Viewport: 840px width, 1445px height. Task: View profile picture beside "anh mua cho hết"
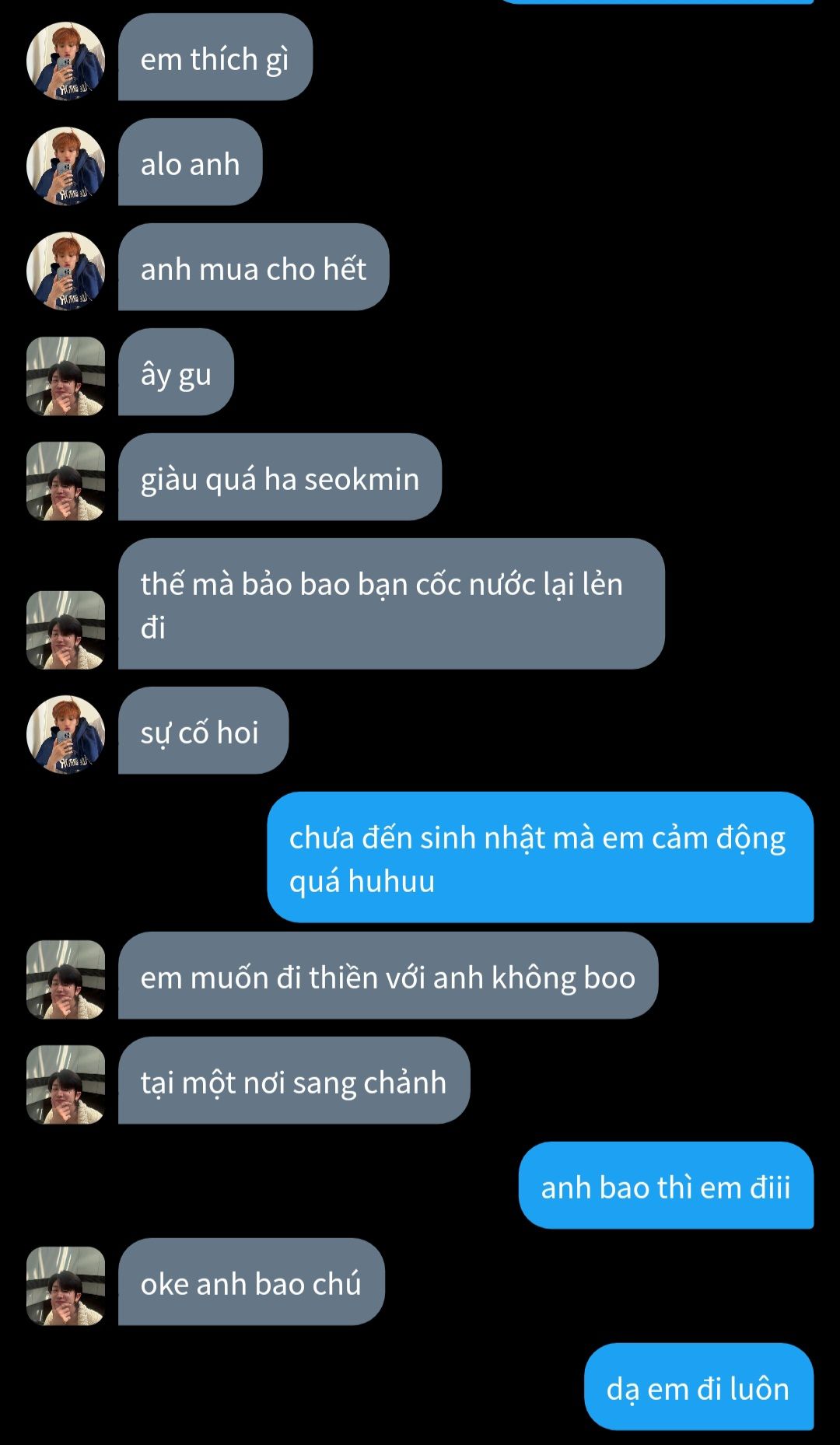65,271
